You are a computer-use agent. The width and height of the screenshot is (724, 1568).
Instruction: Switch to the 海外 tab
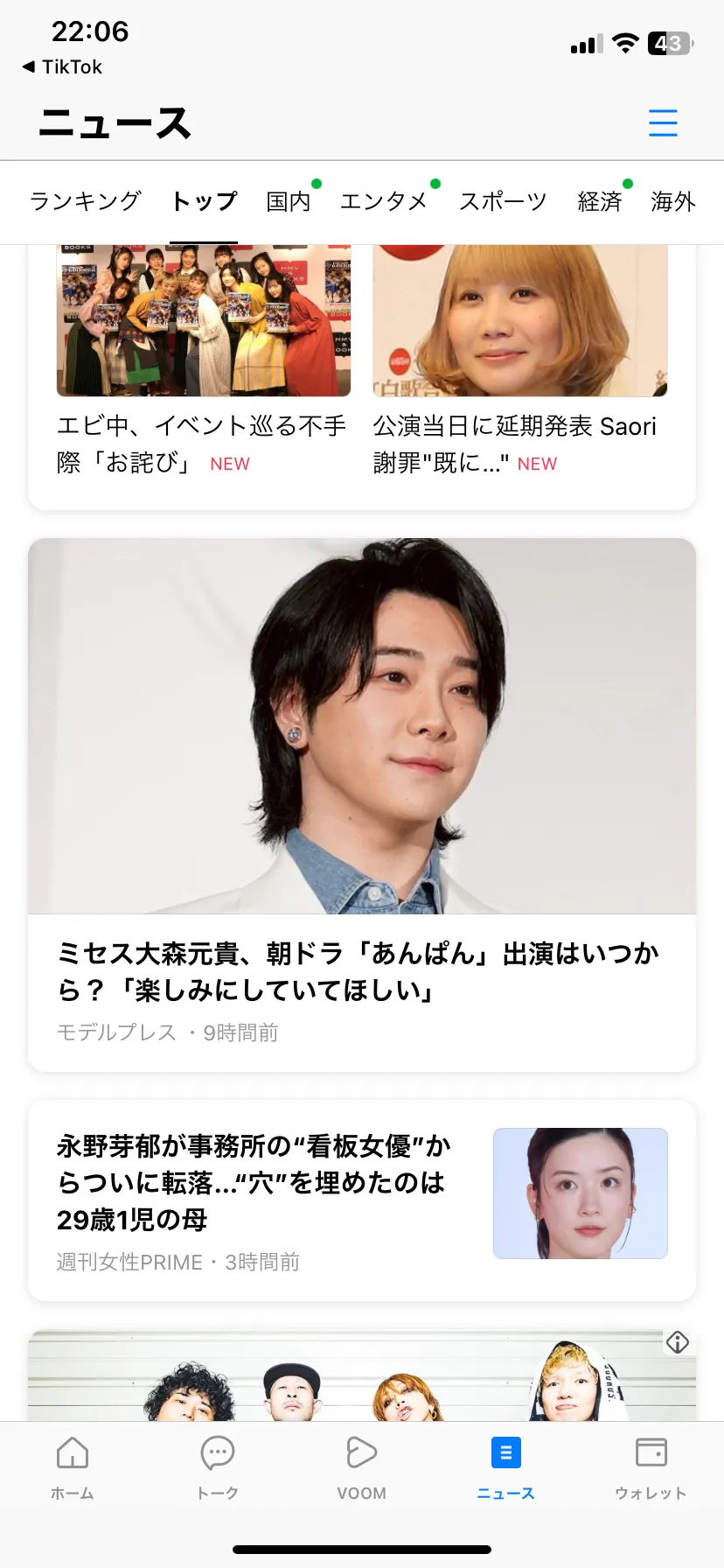click(x=672, y=201)
